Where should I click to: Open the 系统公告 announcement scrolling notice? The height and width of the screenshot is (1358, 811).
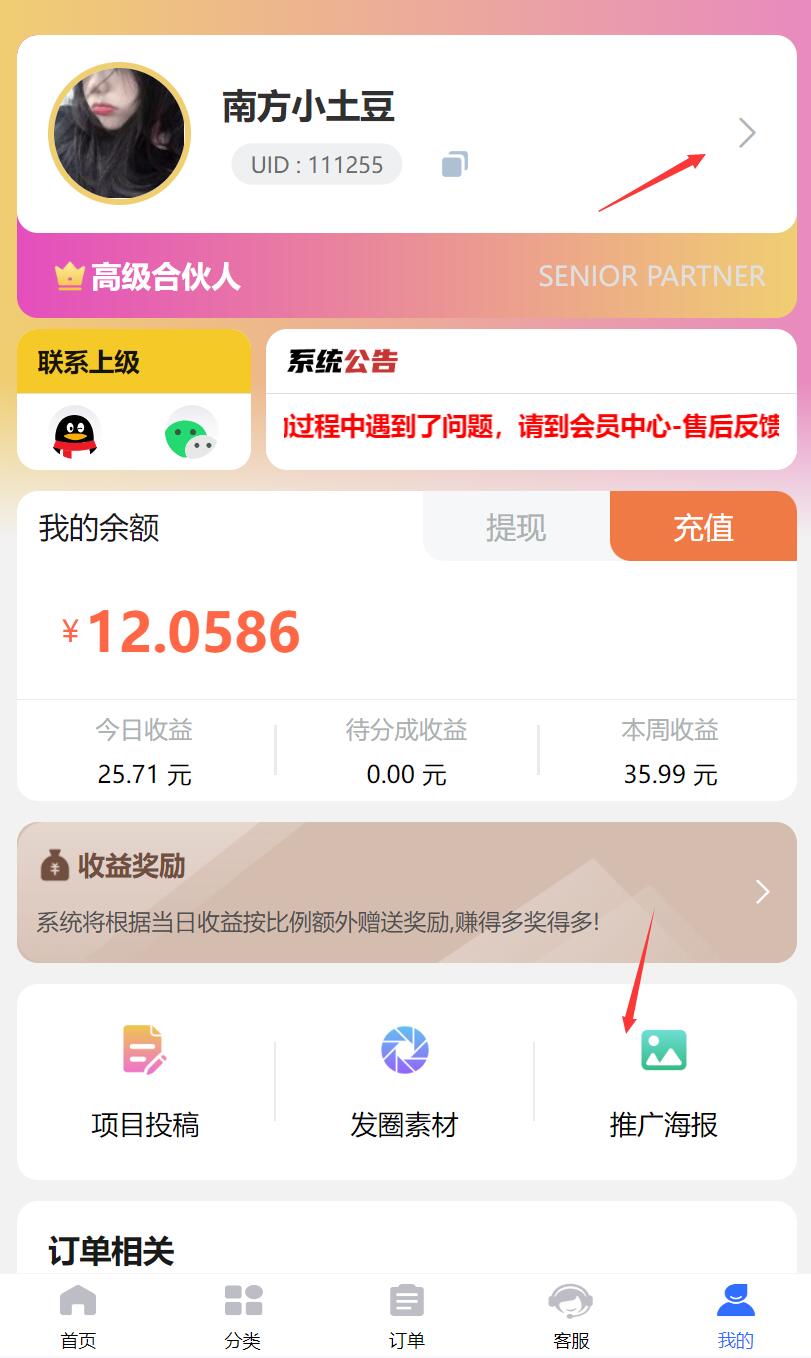pos(530,425)
